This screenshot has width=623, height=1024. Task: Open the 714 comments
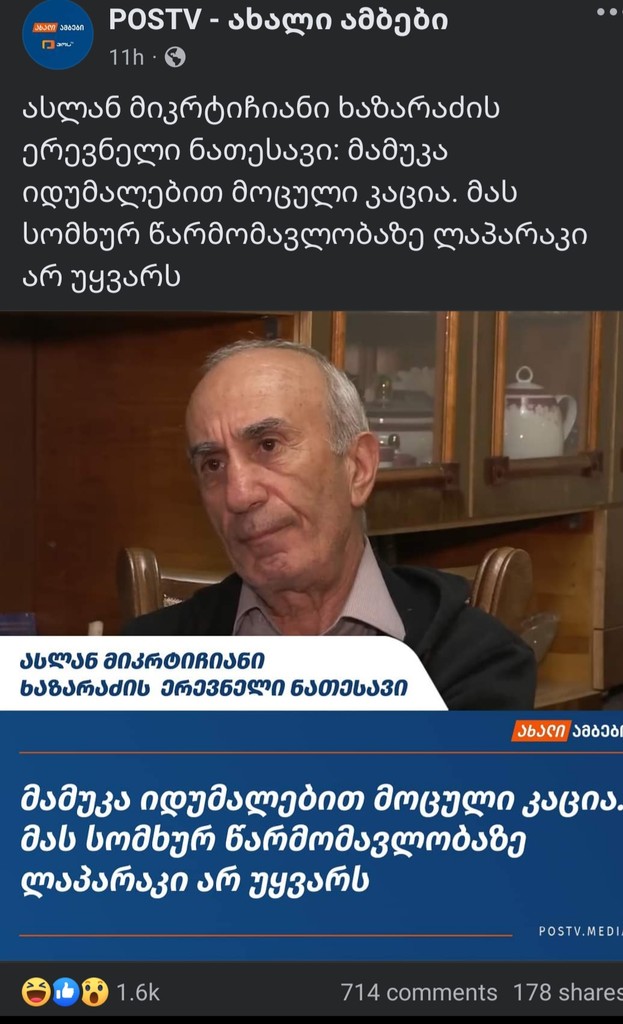tap(418, 992)
